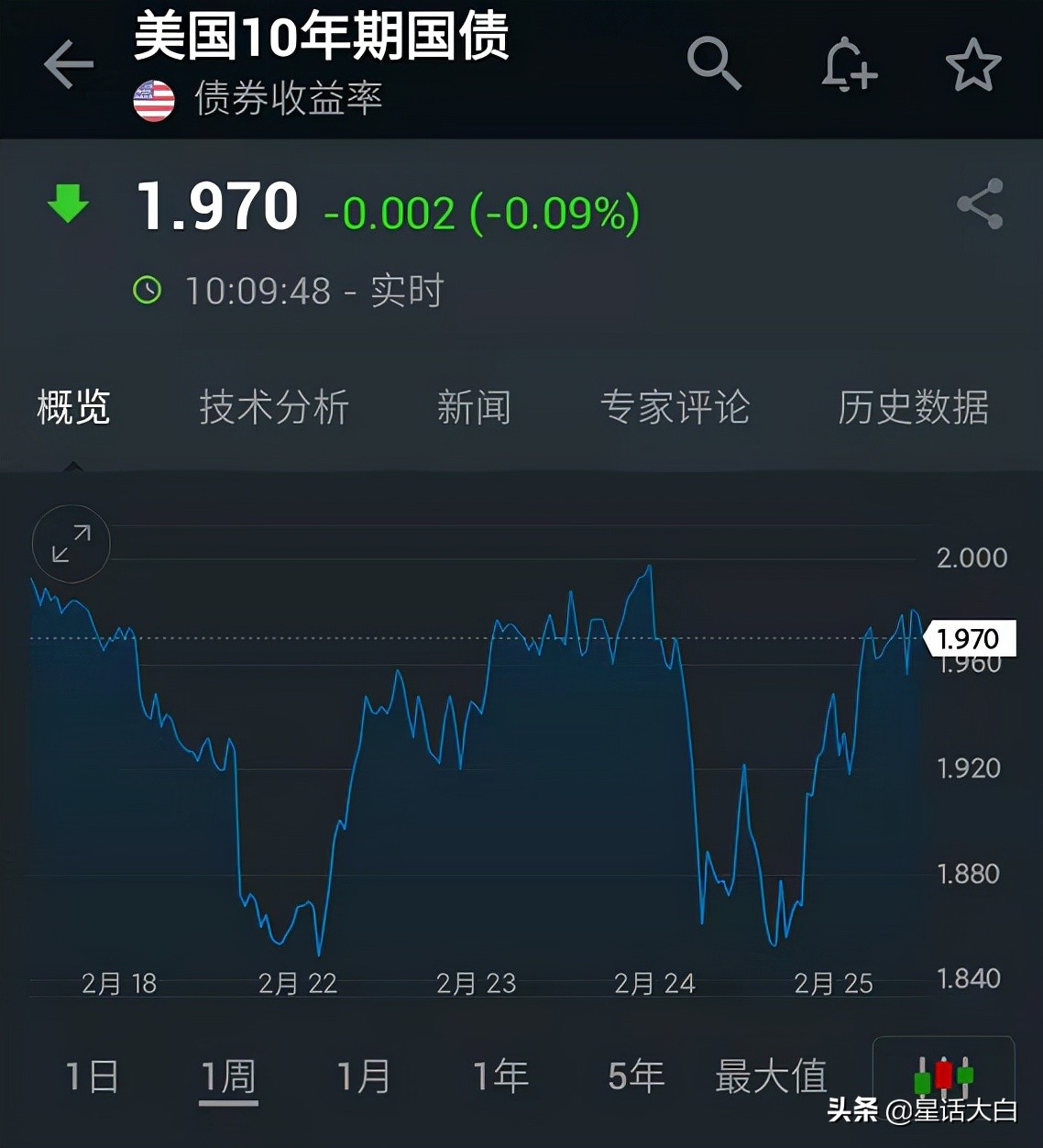1043x1148 pixels.
Task: Select the currently active 概览 tab
Action: 72,406
